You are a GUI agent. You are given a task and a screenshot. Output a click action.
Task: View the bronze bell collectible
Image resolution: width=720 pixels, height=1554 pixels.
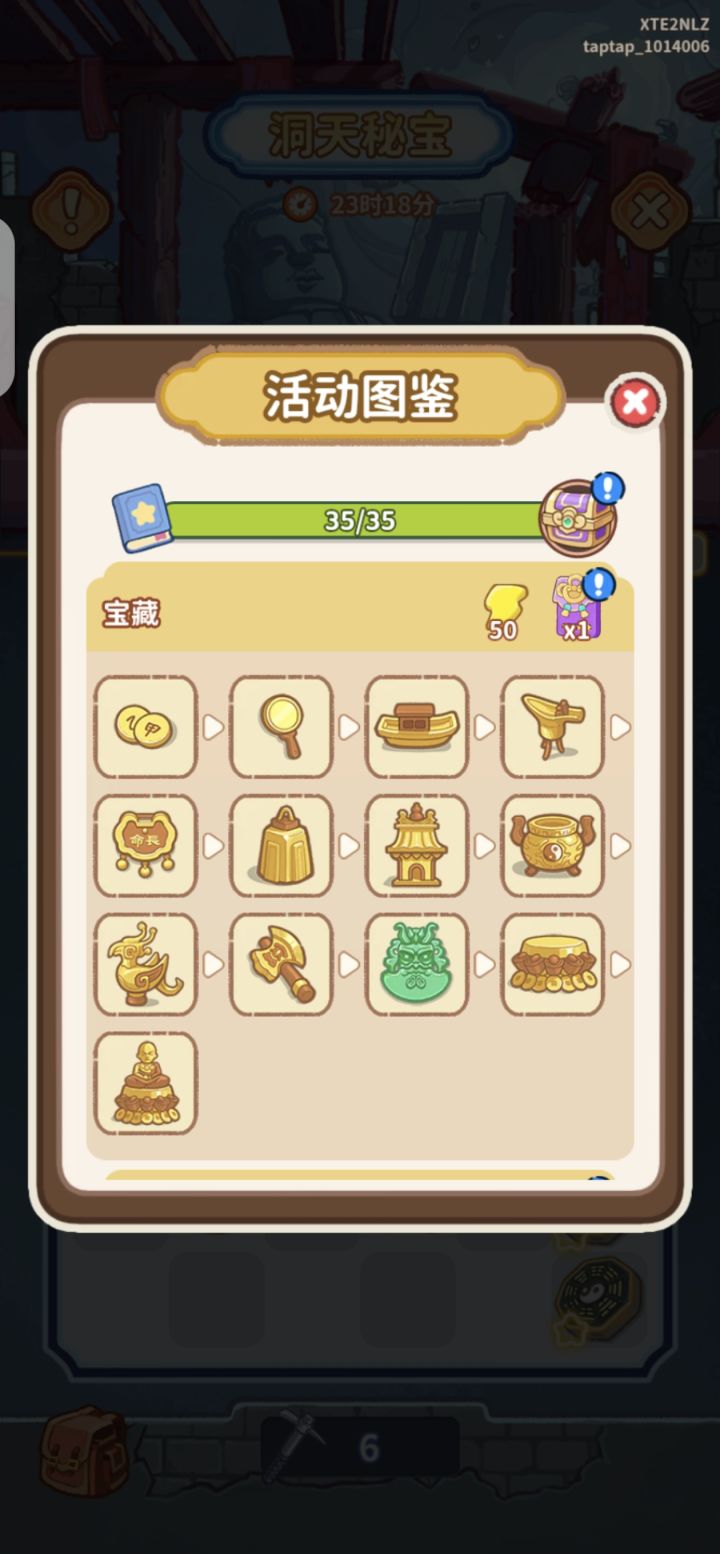coord(281,844)
